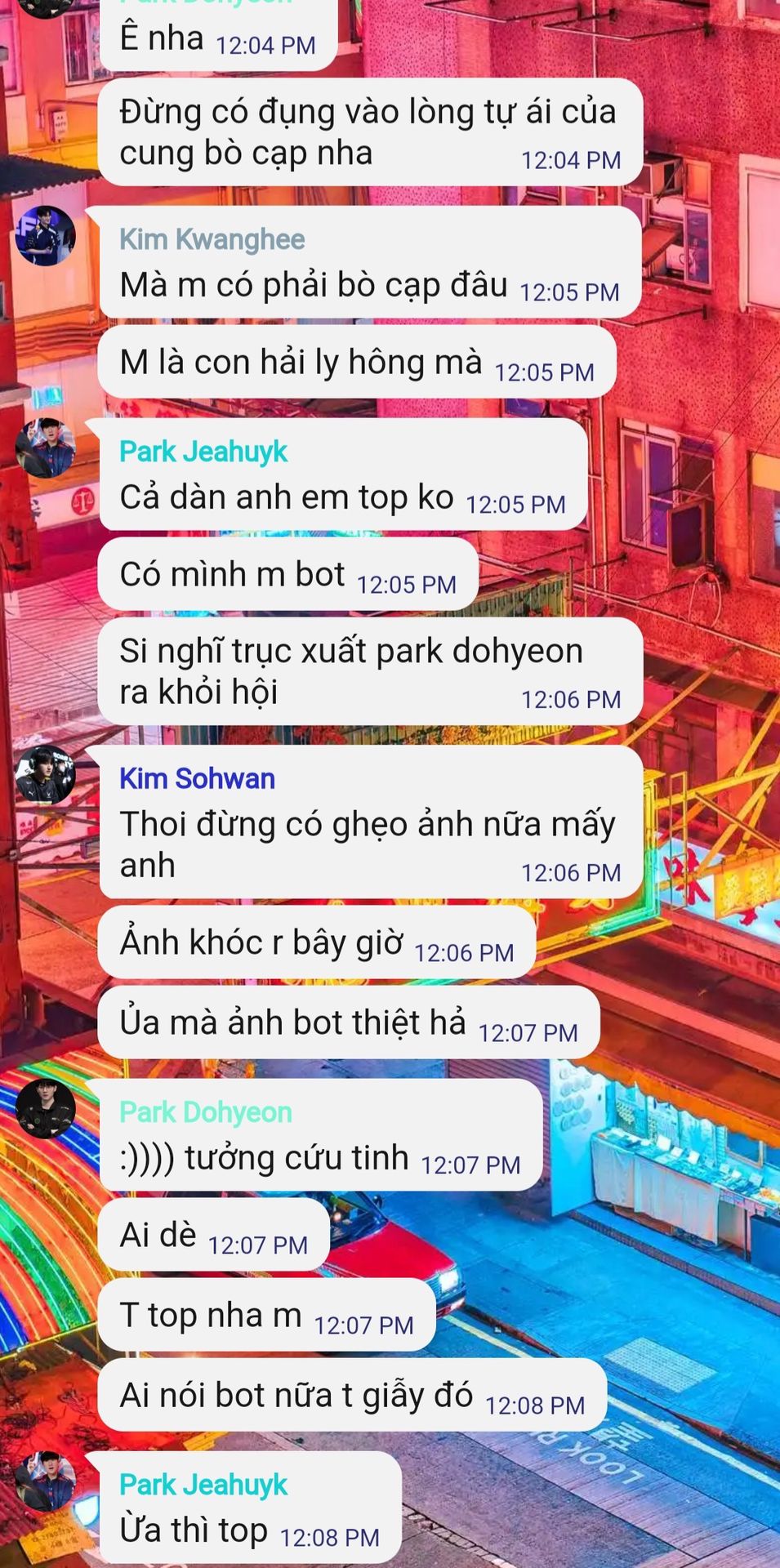Viewport: 780px width, 1568px height.
Task: Tap the name Park Dohyeon above 'tưởng cứu tinh'
Action: coord(205,1111)
